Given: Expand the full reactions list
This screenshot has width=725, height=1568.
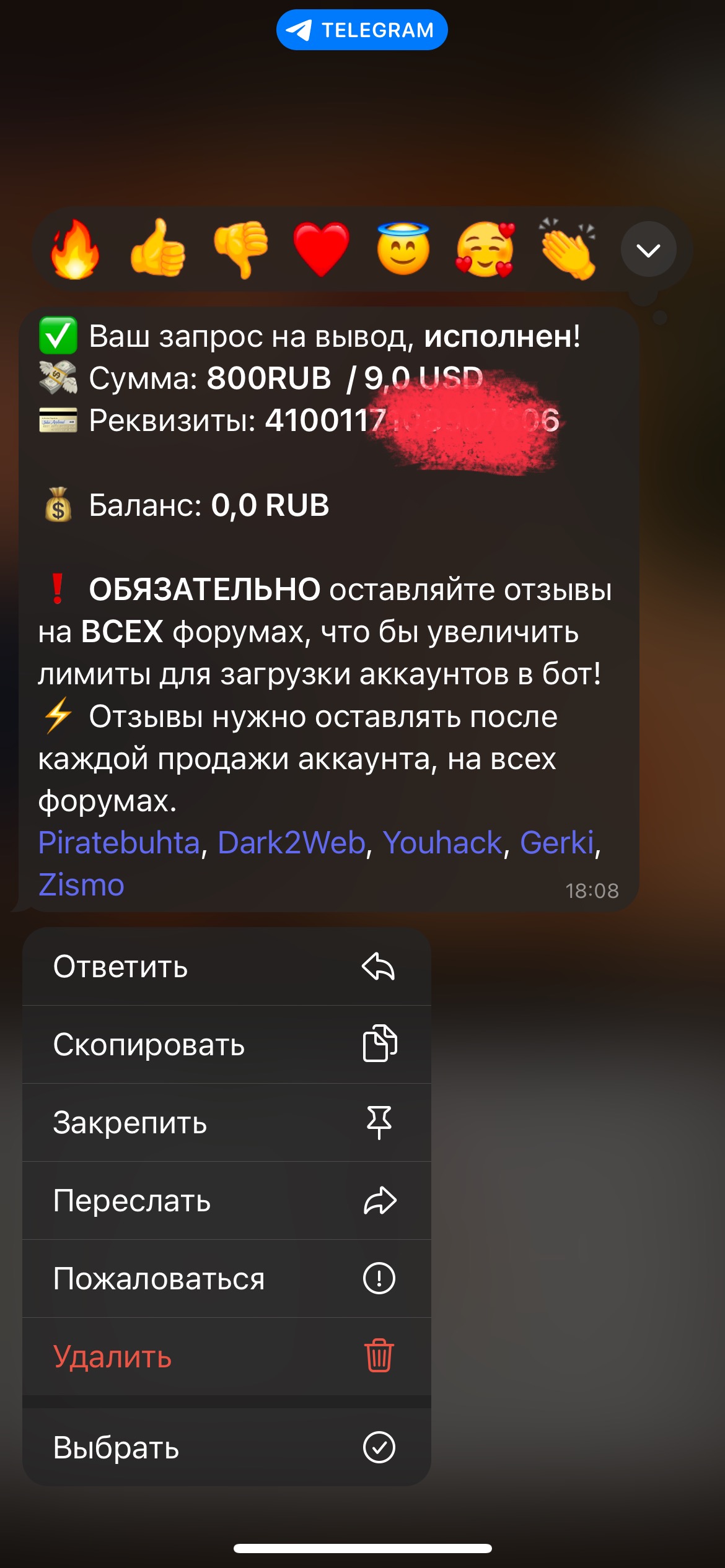Looking at the screenshot, I should coord(648,250).
